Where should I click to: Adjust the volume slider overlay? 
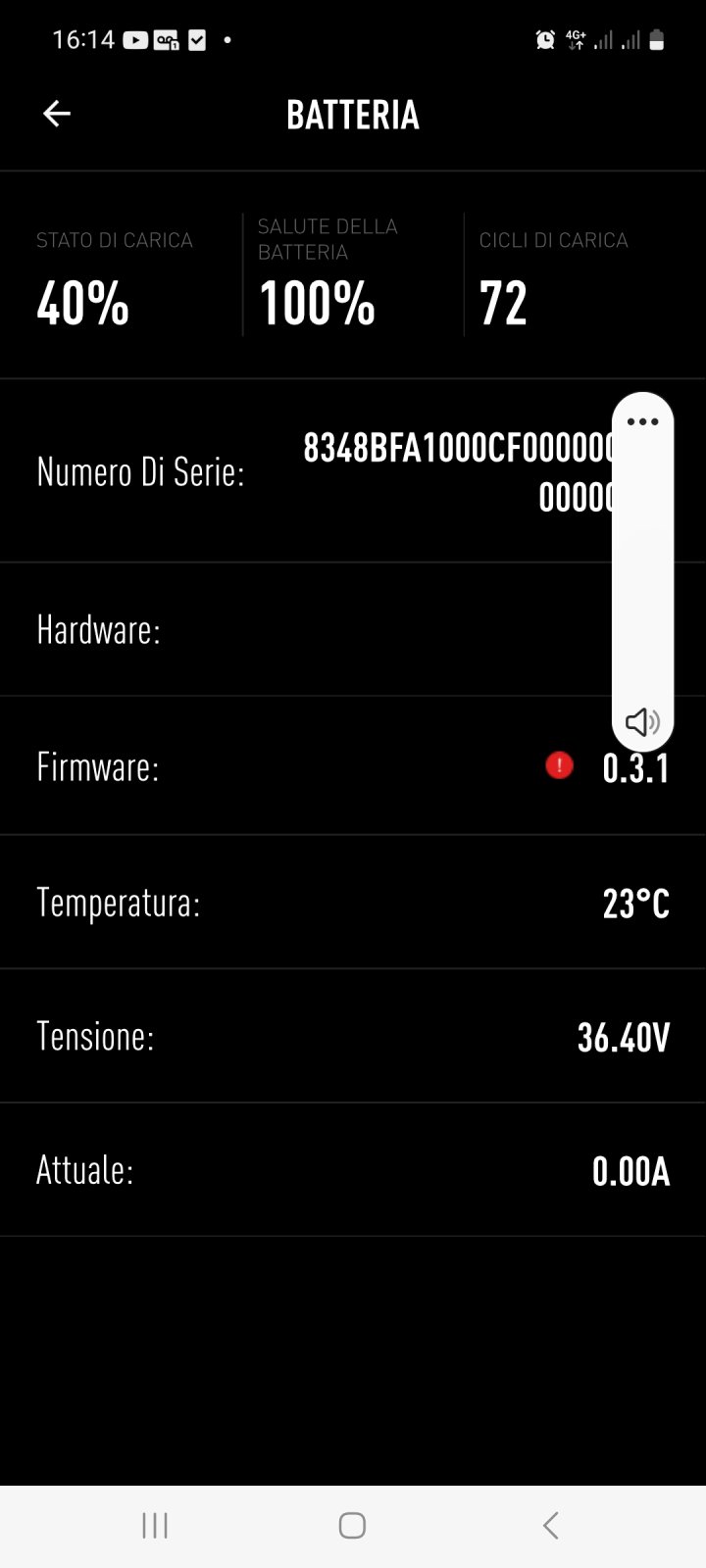[x=642, y=571]
